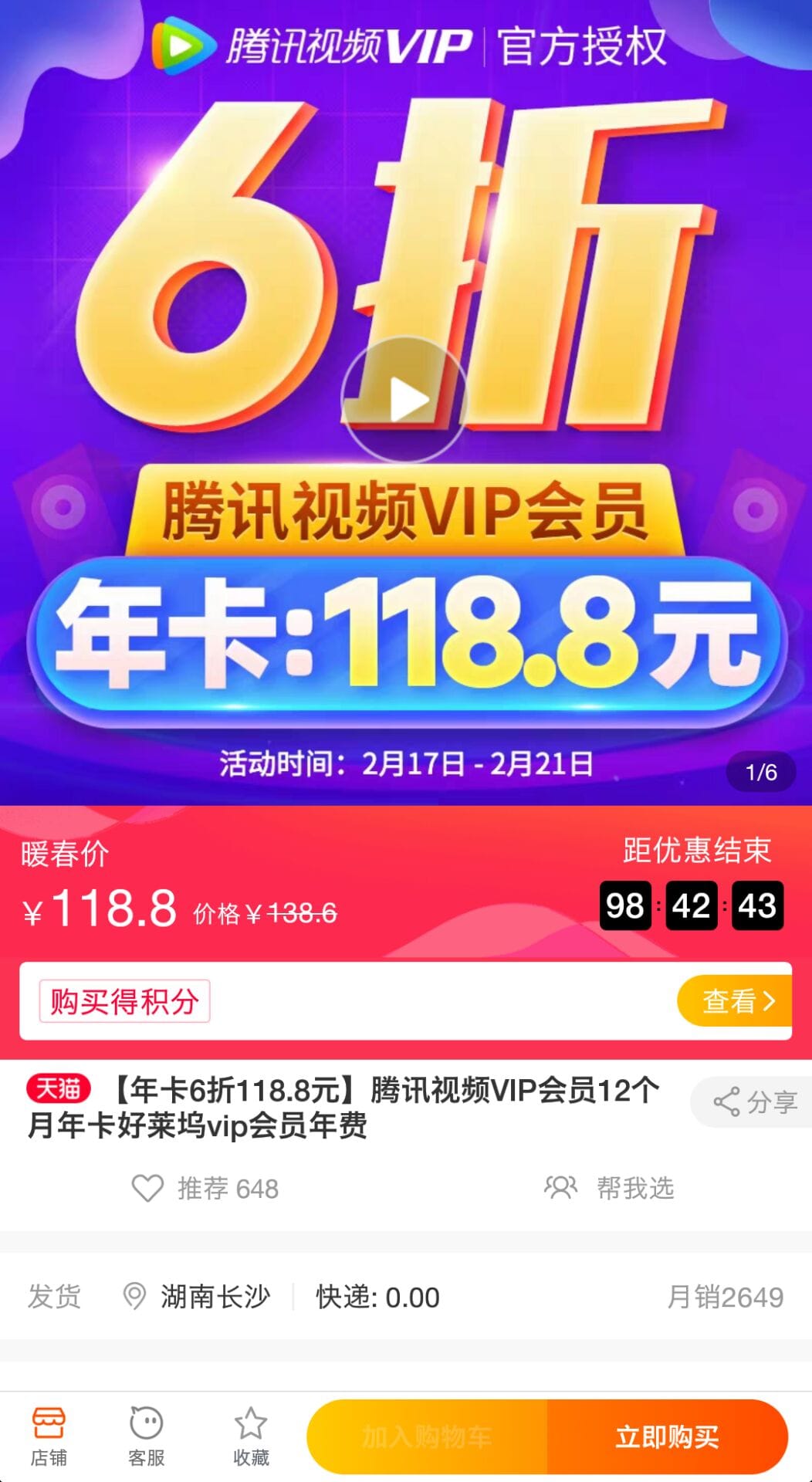Tap the 推荐 648 heart

(x=205, y=1188)
